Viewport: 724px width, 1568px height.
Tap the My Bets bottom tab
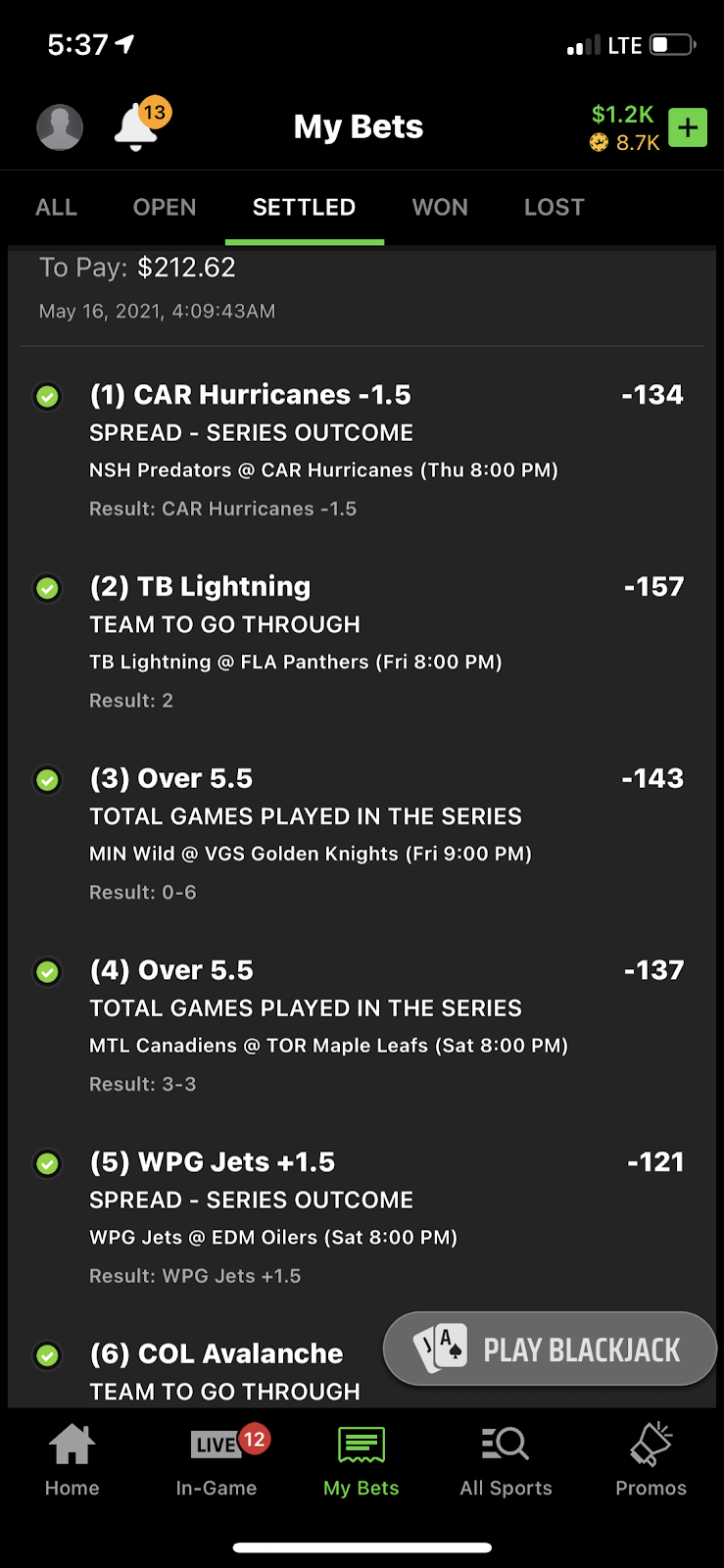362,1460
